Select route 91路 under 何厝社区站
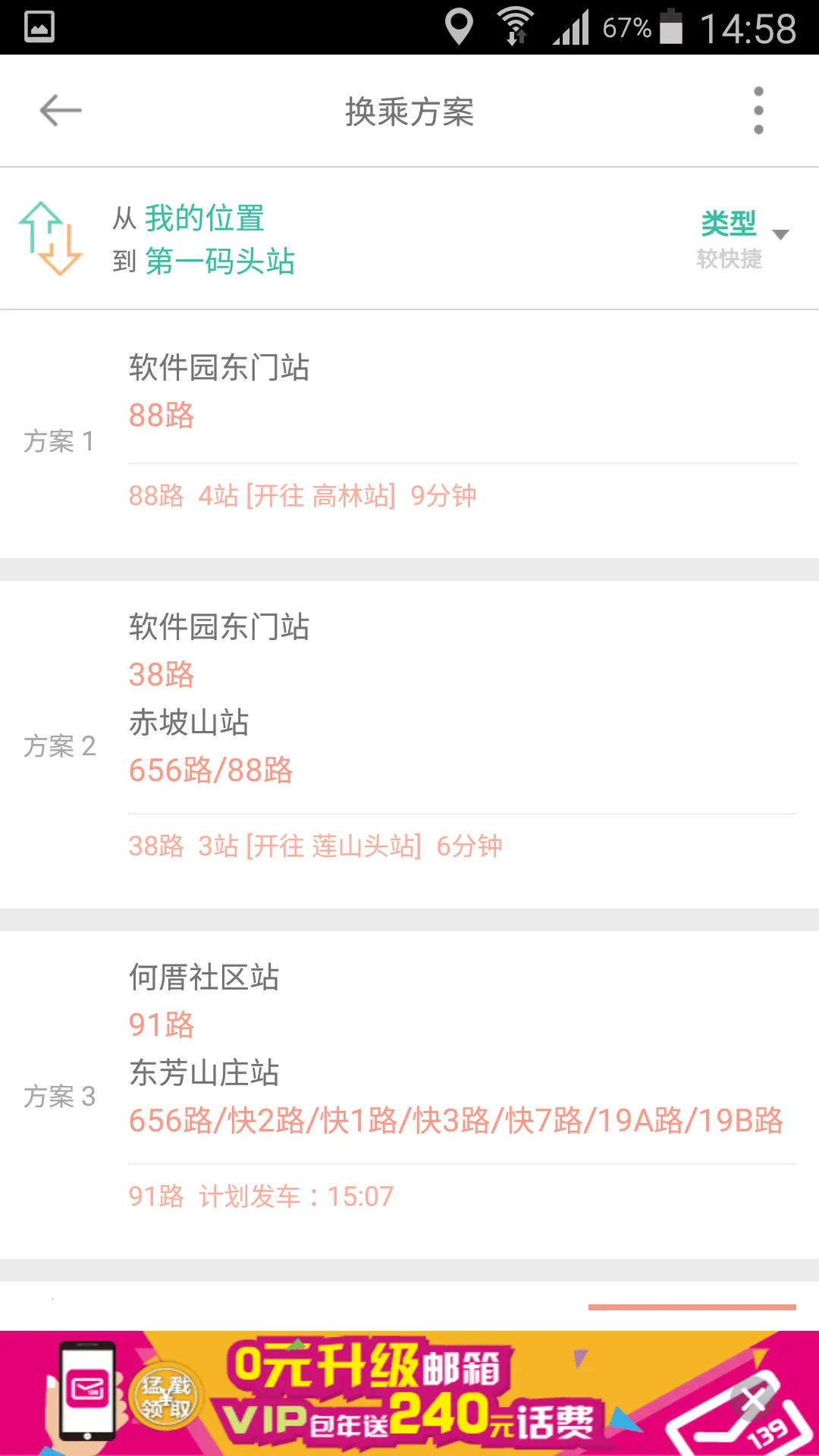 161,1024
